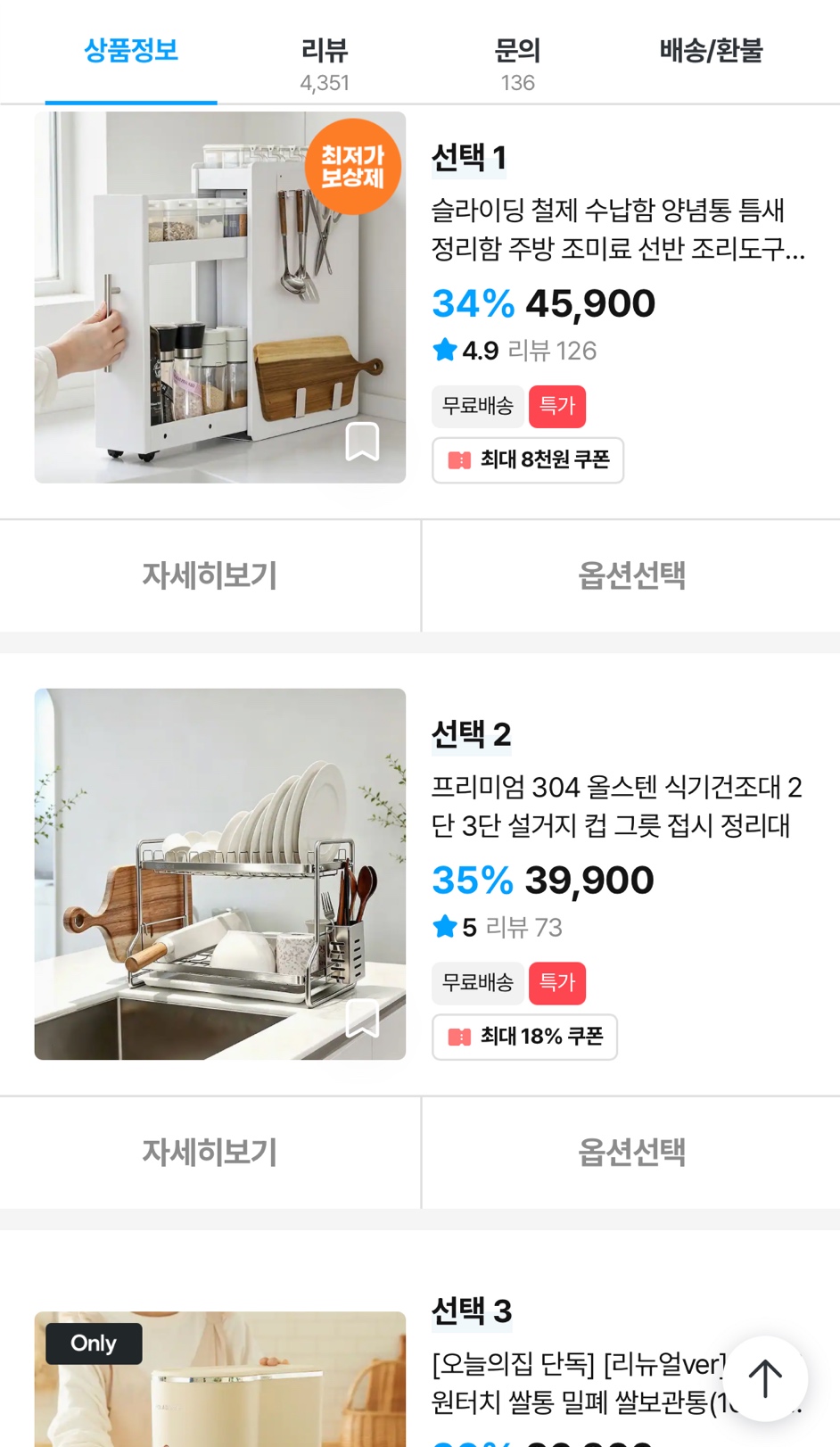Screen dimensions: 840x1447
Task: Open the 선택 1 sliding storage rack image
Action: (x=220, y=297)
